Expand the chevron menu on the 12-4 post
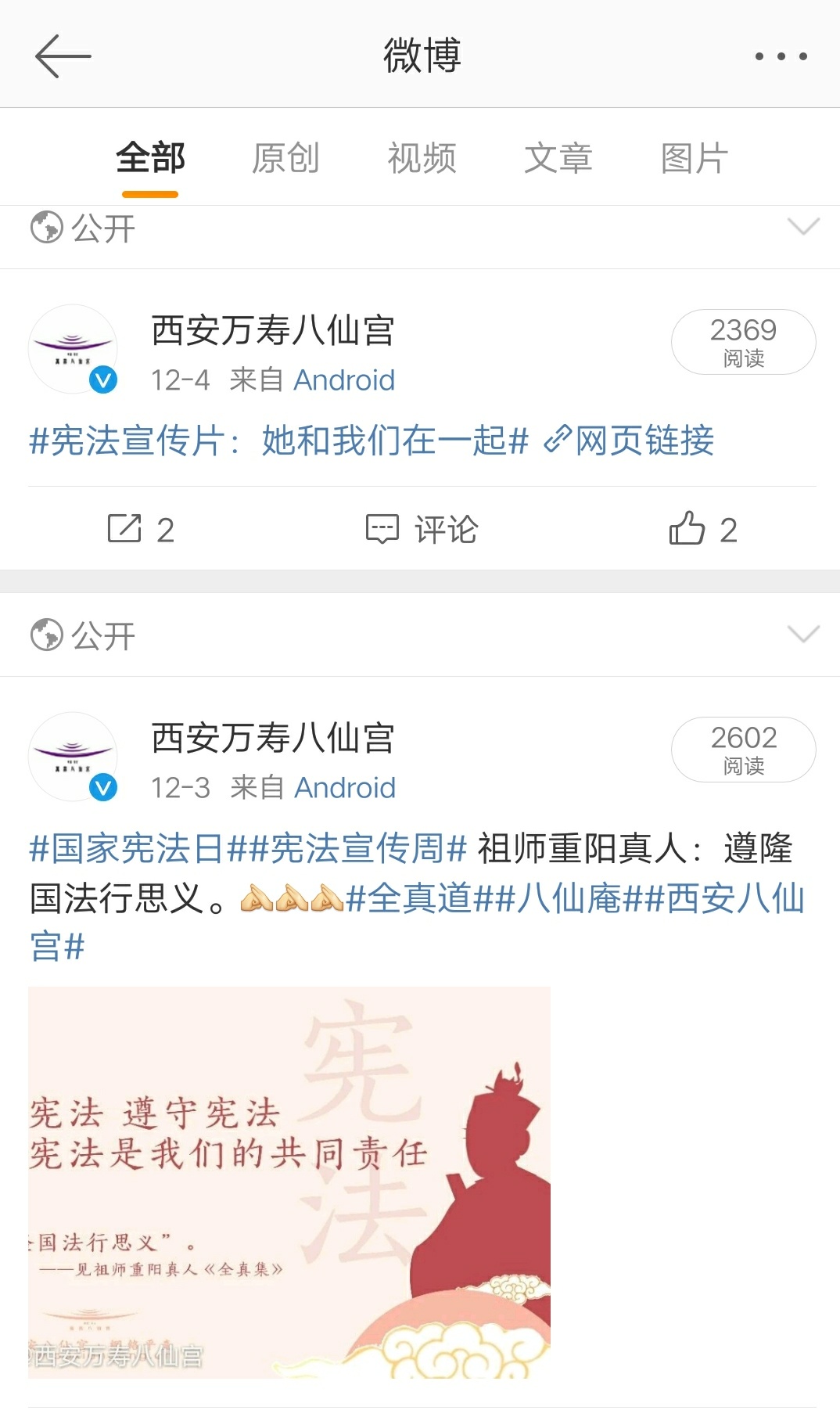The width and height of the screenshot is (840, 1410). pyautogui.click(x=803, y=227)
